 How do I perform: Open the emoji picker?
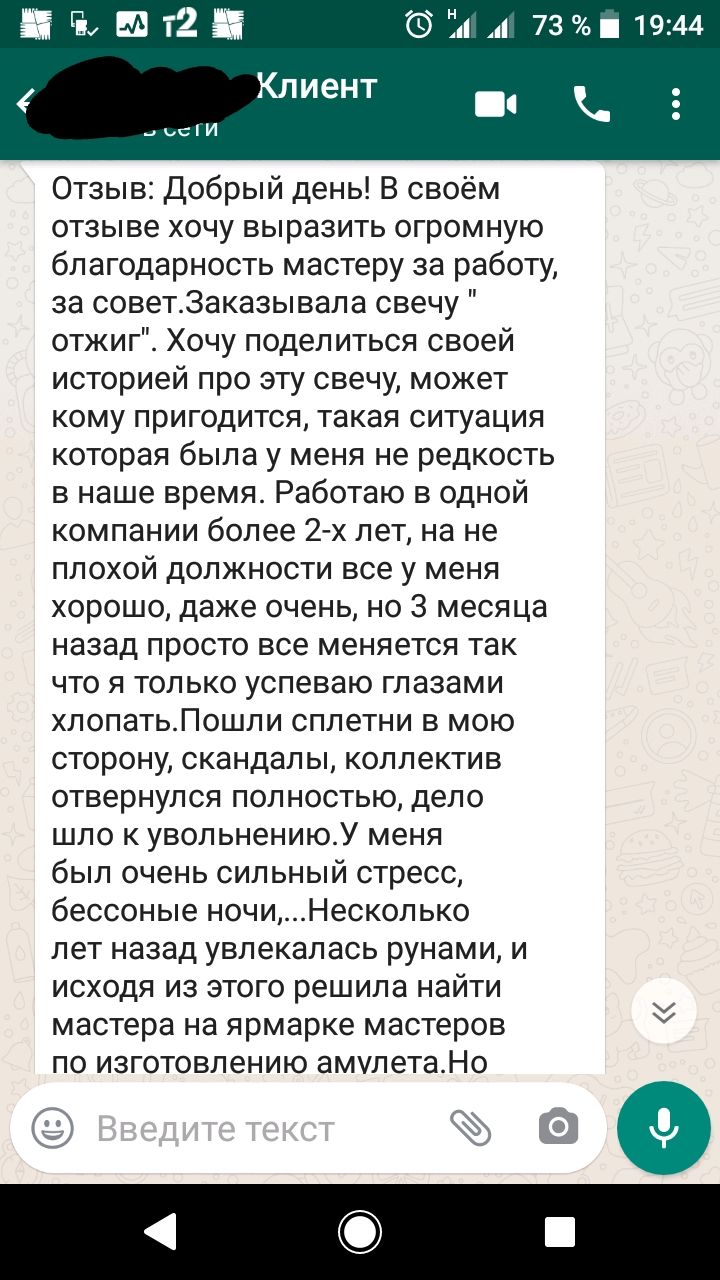[x=52, y=1129]
